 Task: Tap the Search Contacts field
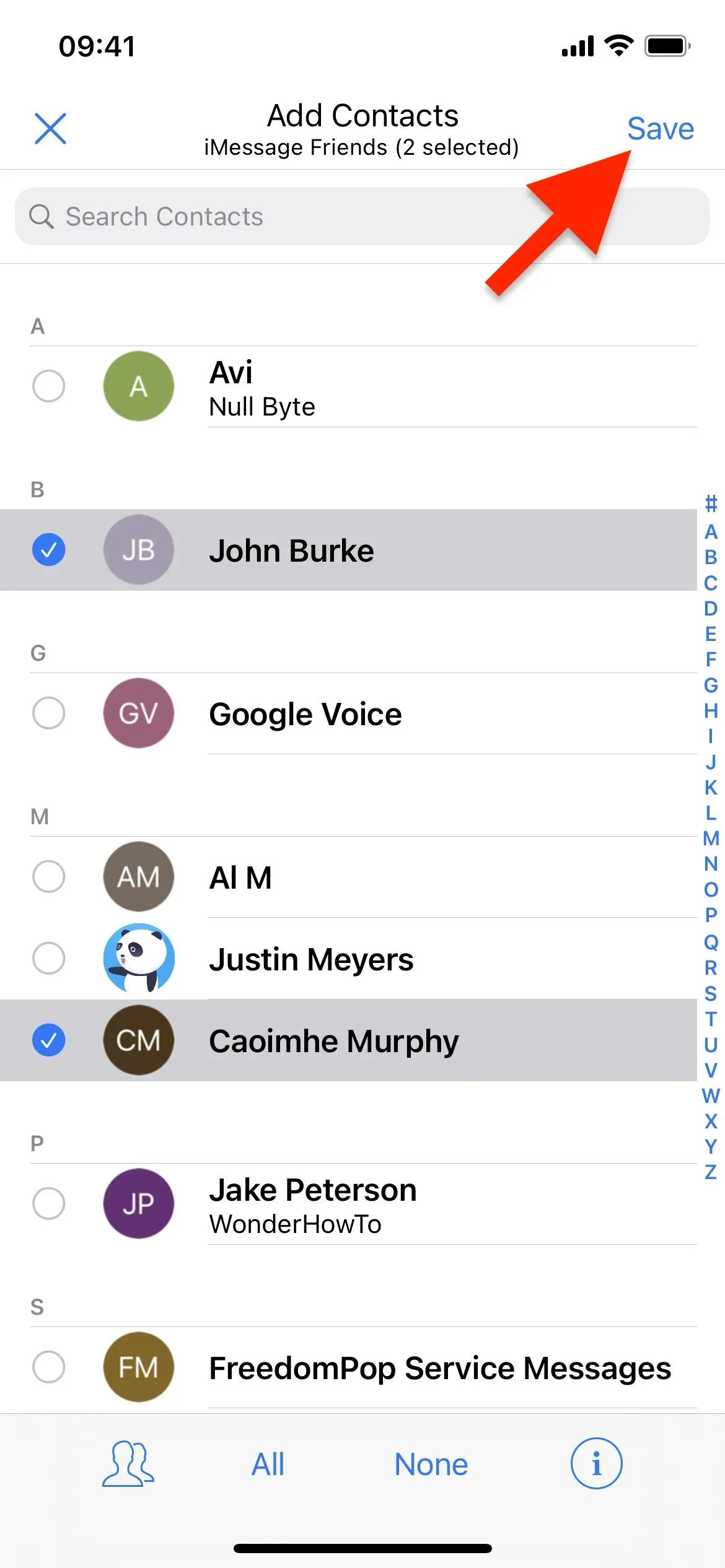pos(362,217)
